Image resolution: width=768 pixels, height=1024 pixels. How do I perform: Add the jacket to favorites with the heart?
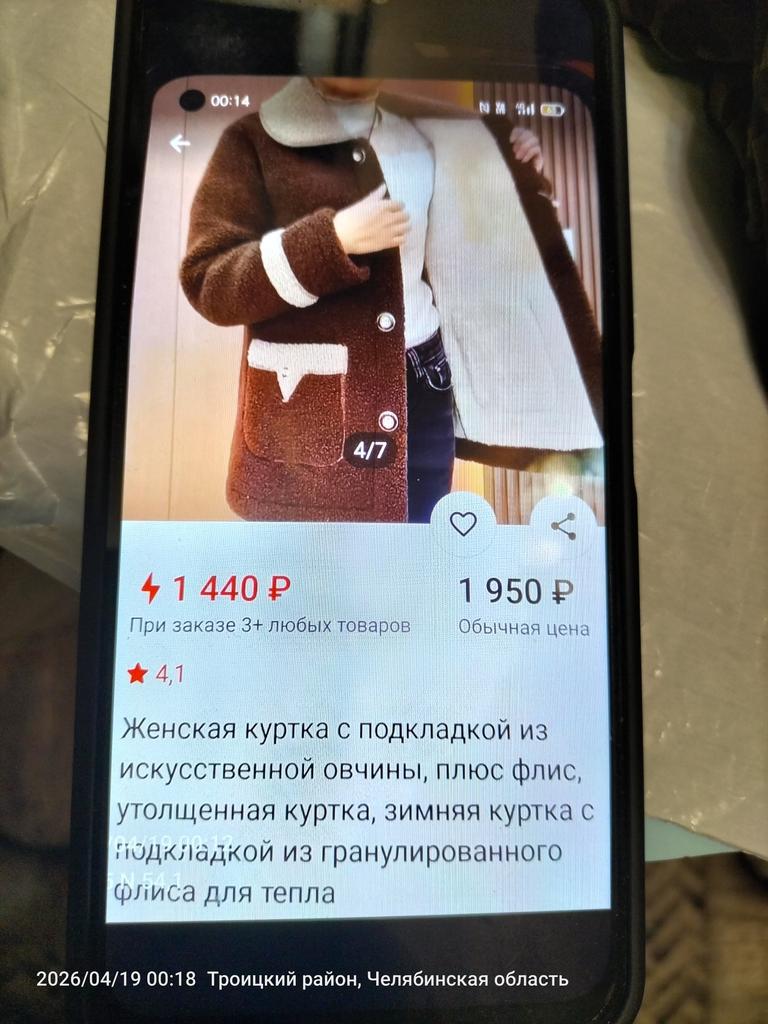[462, 524]
